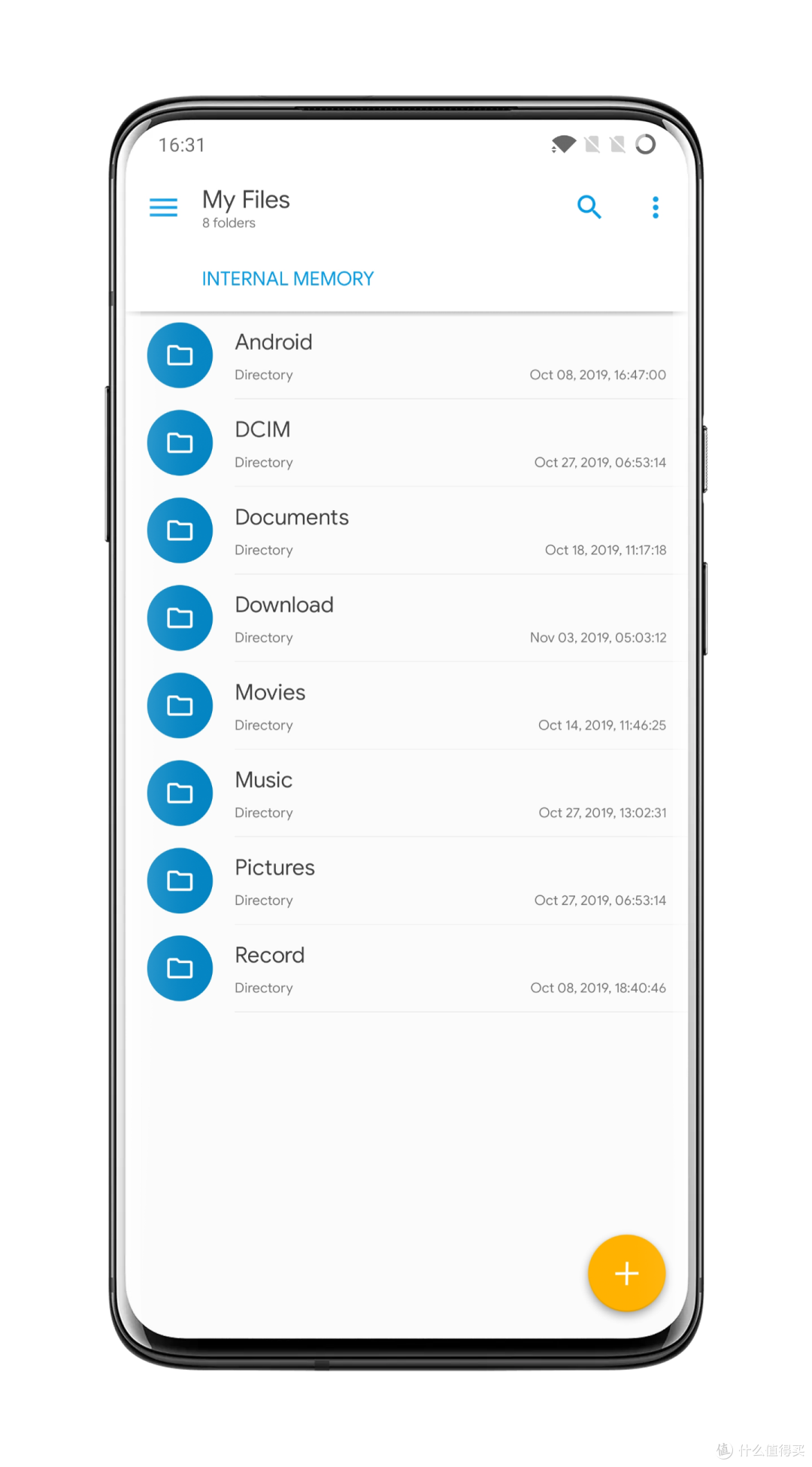Viewport: 812px width, 1467px height.
Task: Open the Music folder
Action: pyautogui.click(x=406, y=793)
